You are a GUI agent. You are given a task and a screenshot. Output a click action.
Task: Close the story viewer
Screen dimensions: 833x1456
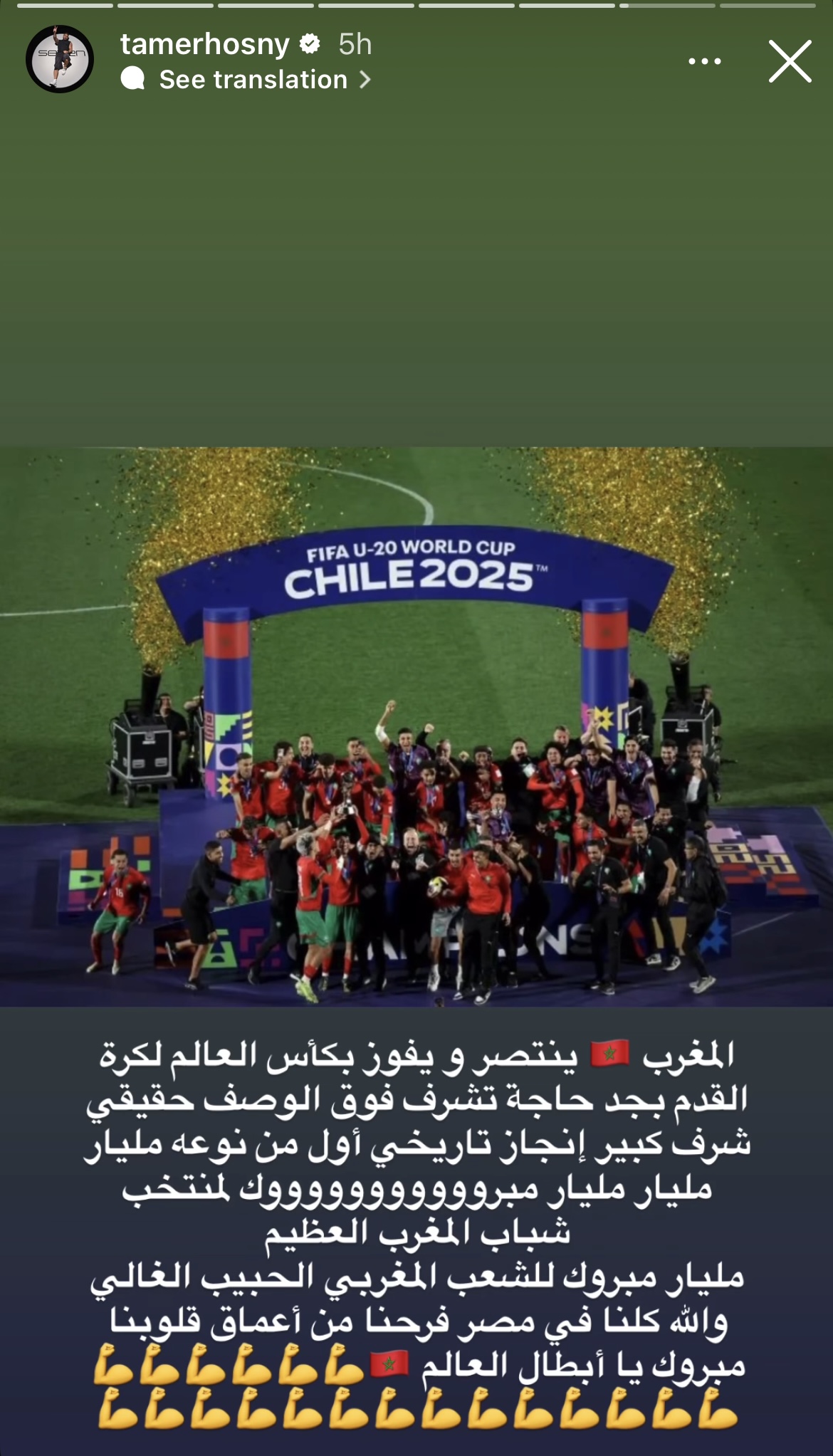[x=790, y=61]
